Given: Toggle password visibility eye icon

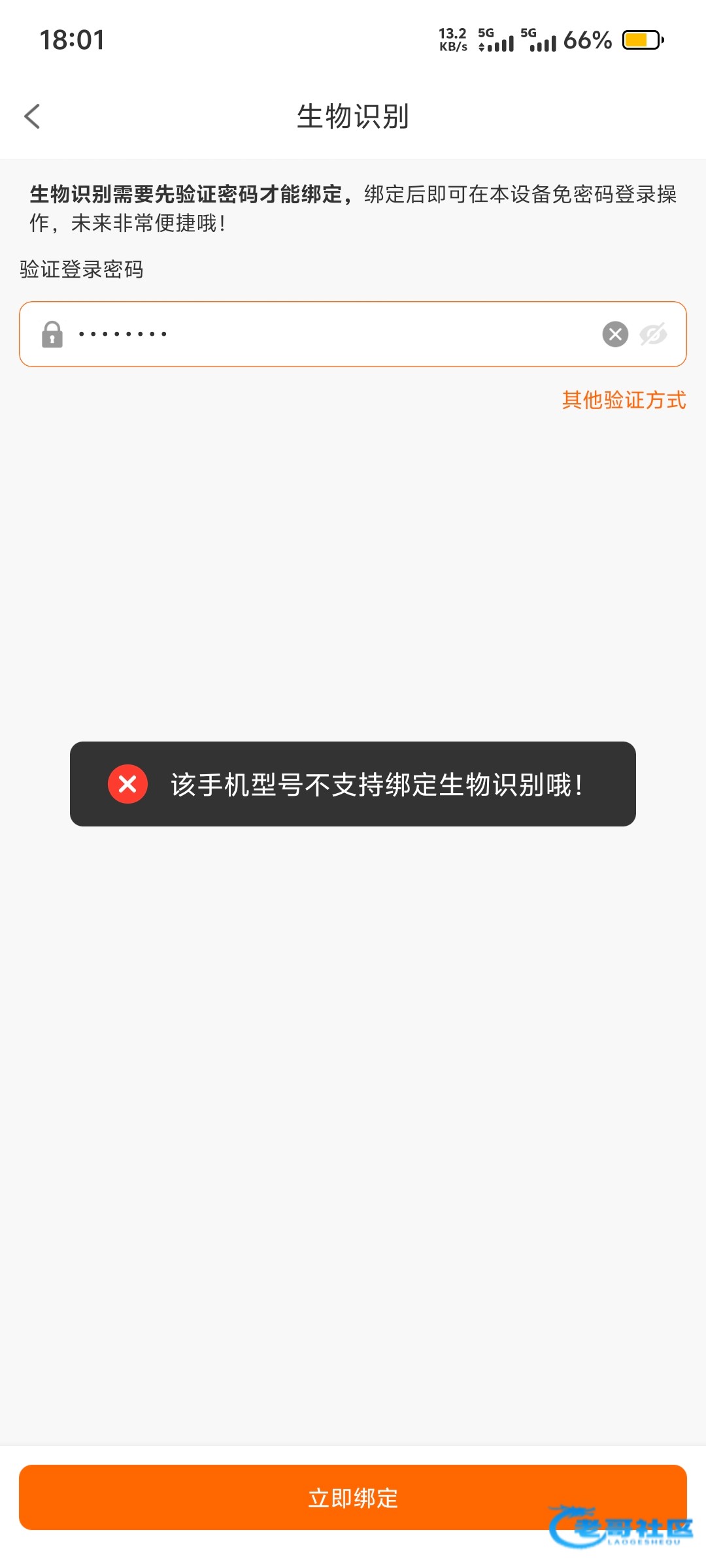Looking at the screenshot, I should click(x=653, y=334).
